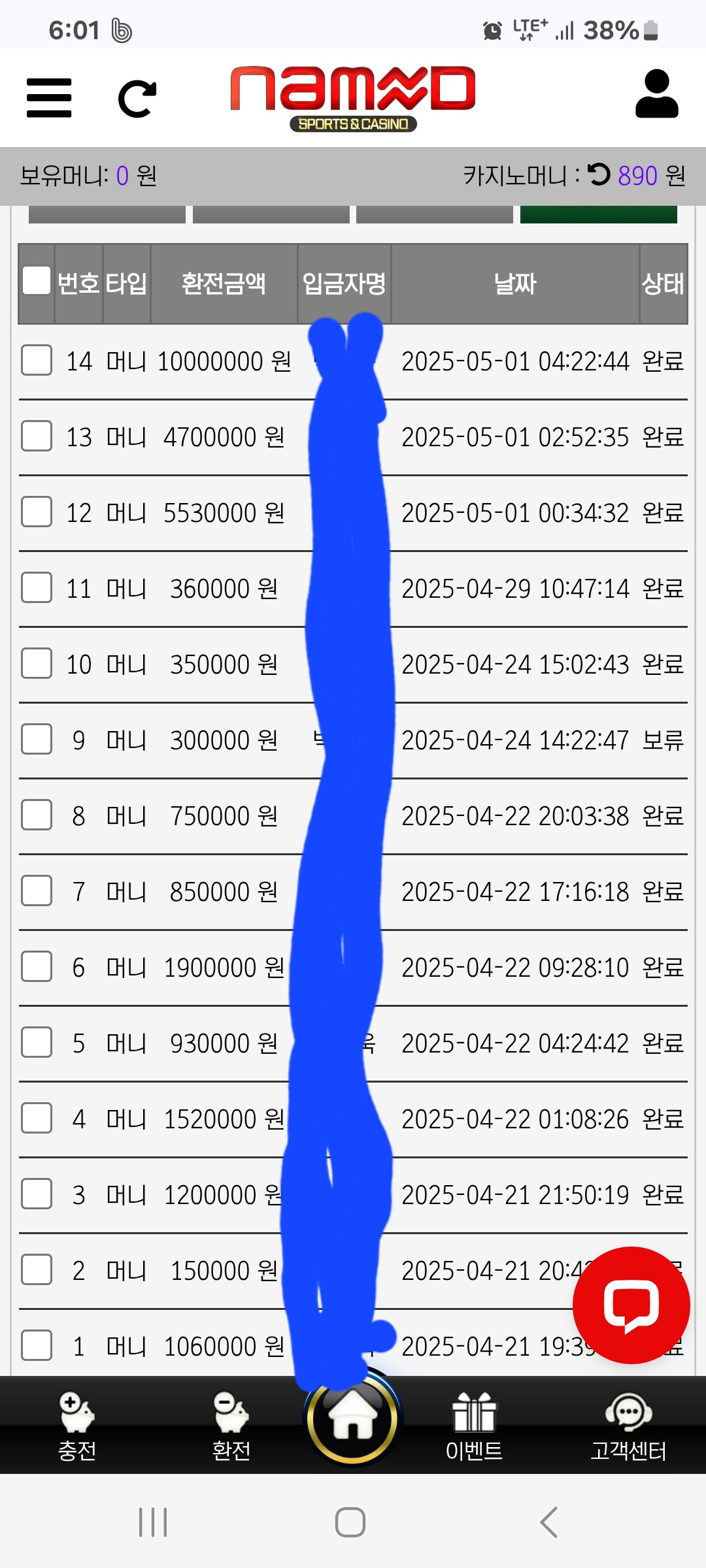Open the user profile icon

point(657,94)
